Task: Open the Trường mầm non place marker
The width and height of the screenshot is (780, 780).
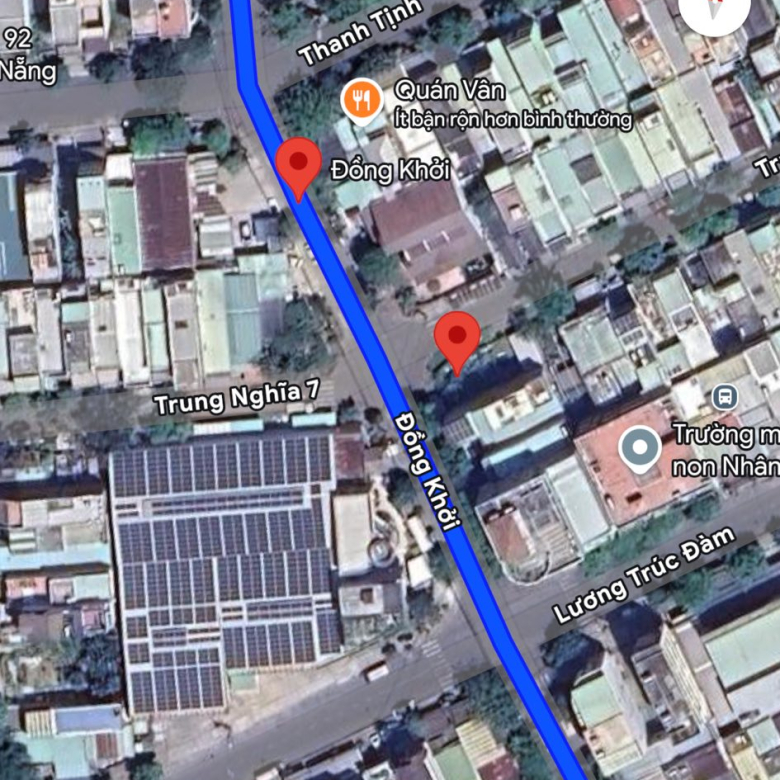Action: 640,449
